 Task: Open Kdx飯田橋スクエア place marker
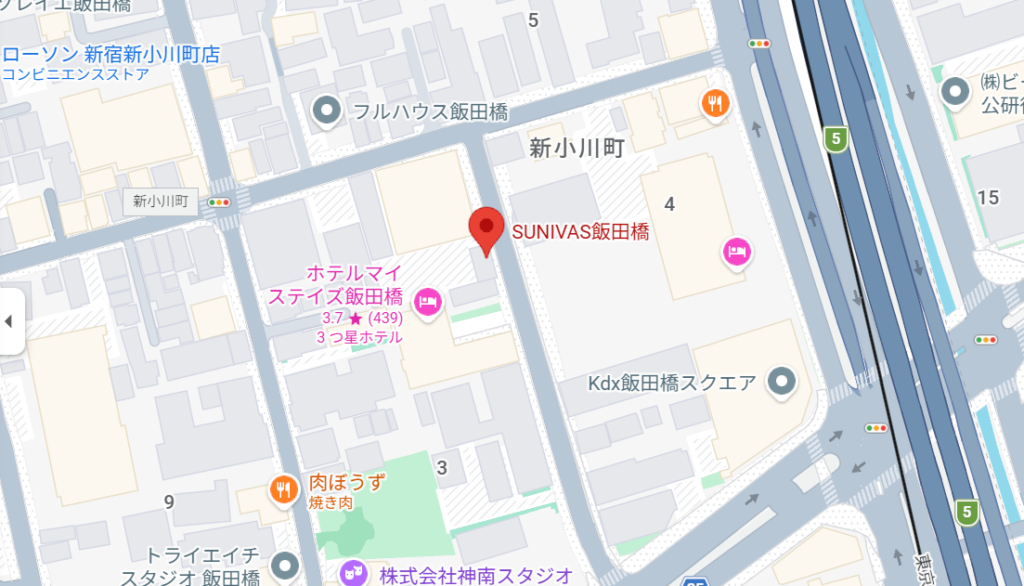point(780,381)
